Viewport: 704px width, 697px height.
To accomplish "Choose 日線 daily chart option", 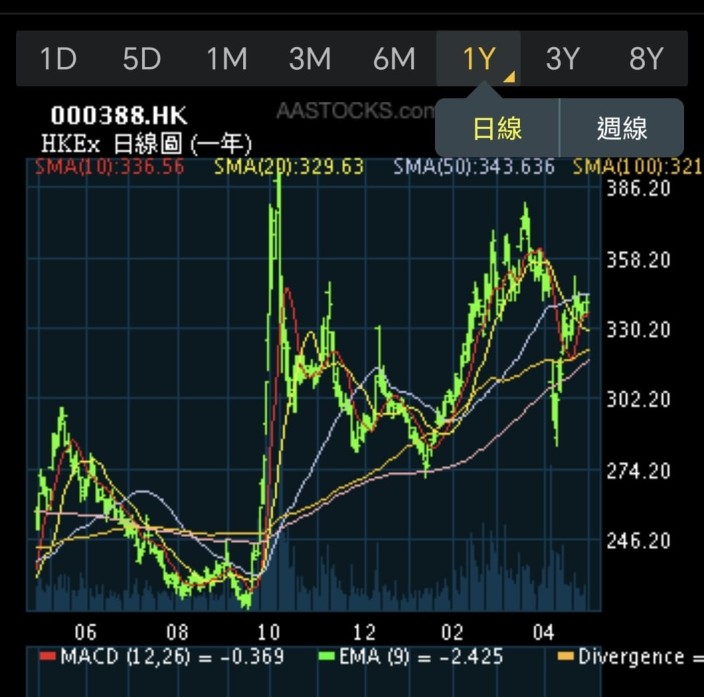I will [497, 128].
